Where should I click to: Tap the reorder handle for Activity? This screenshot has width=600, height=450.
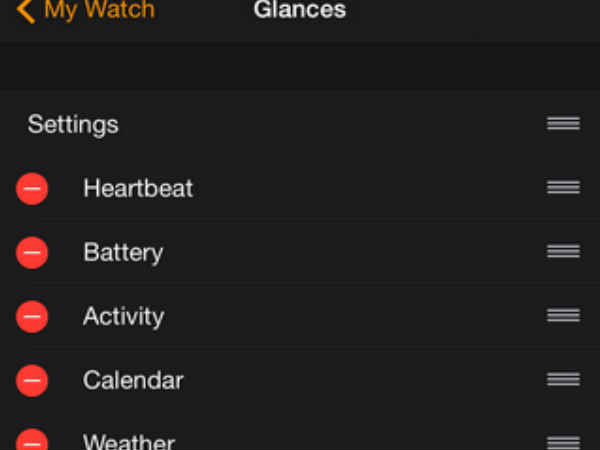coord(563,316)
